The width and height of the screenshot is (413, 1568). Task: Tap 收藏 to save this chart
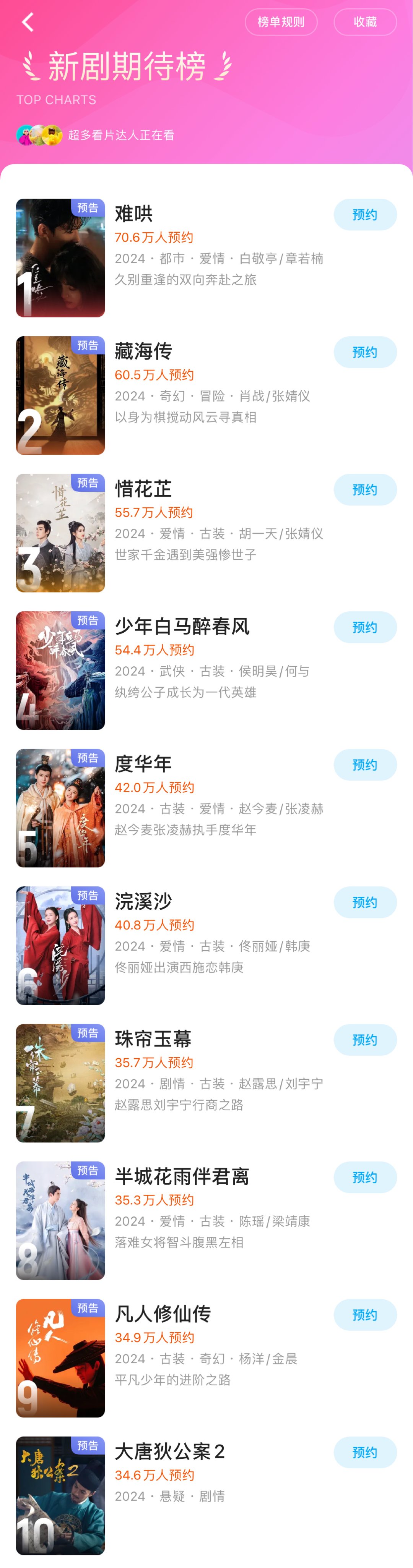[x=365, y=22]
